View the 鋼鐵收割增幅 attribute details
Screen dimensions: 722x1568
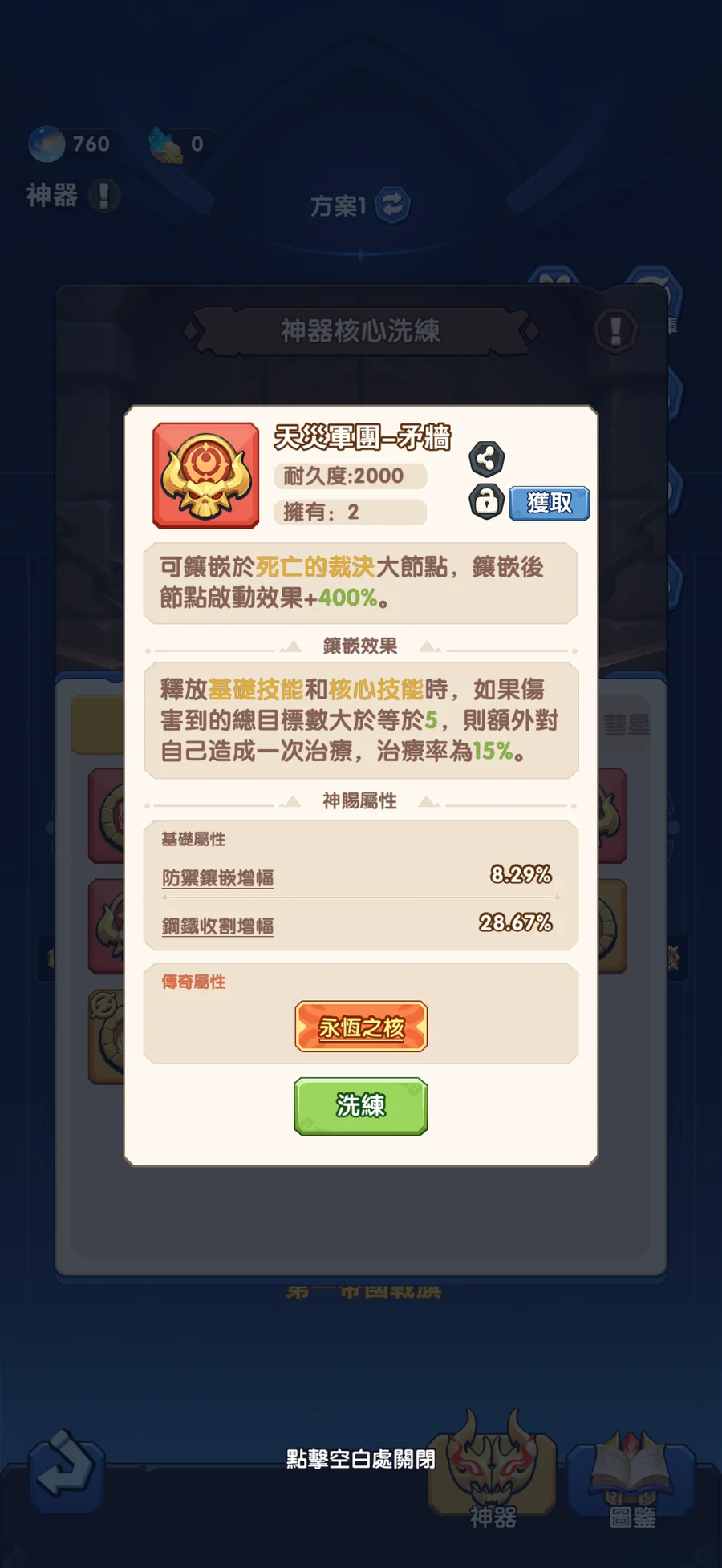tap(217, 926)
